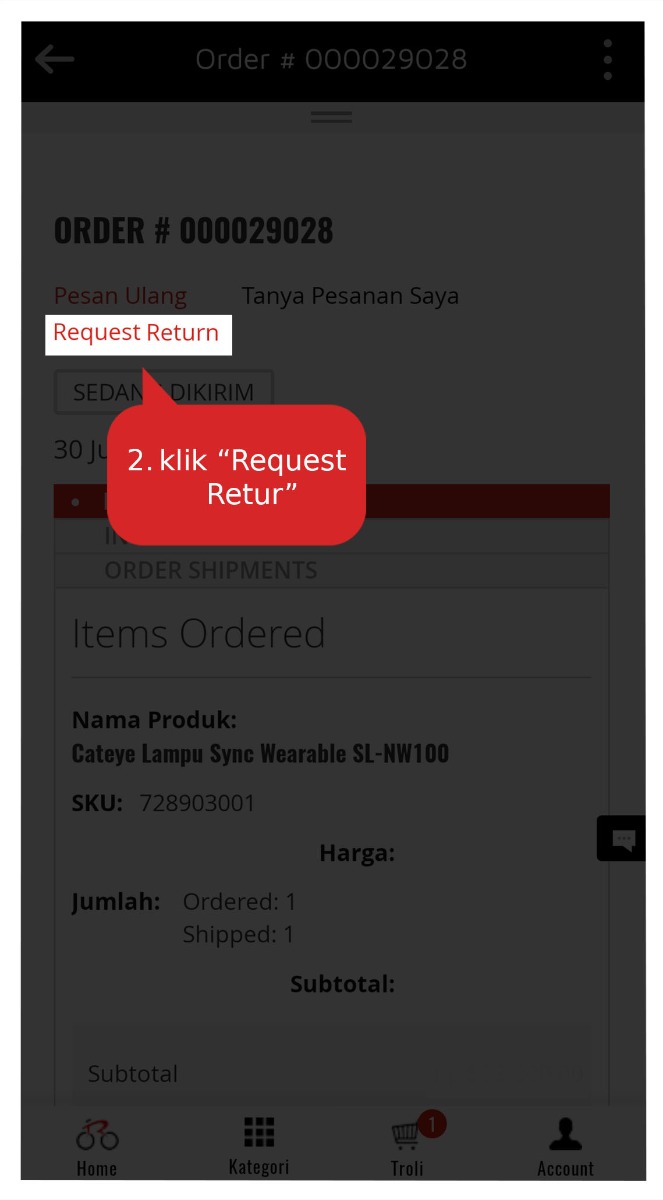Viewport: 663px width, 1200px height.
Task: Switch to the Kategori tab
Action: [259, 1146]
